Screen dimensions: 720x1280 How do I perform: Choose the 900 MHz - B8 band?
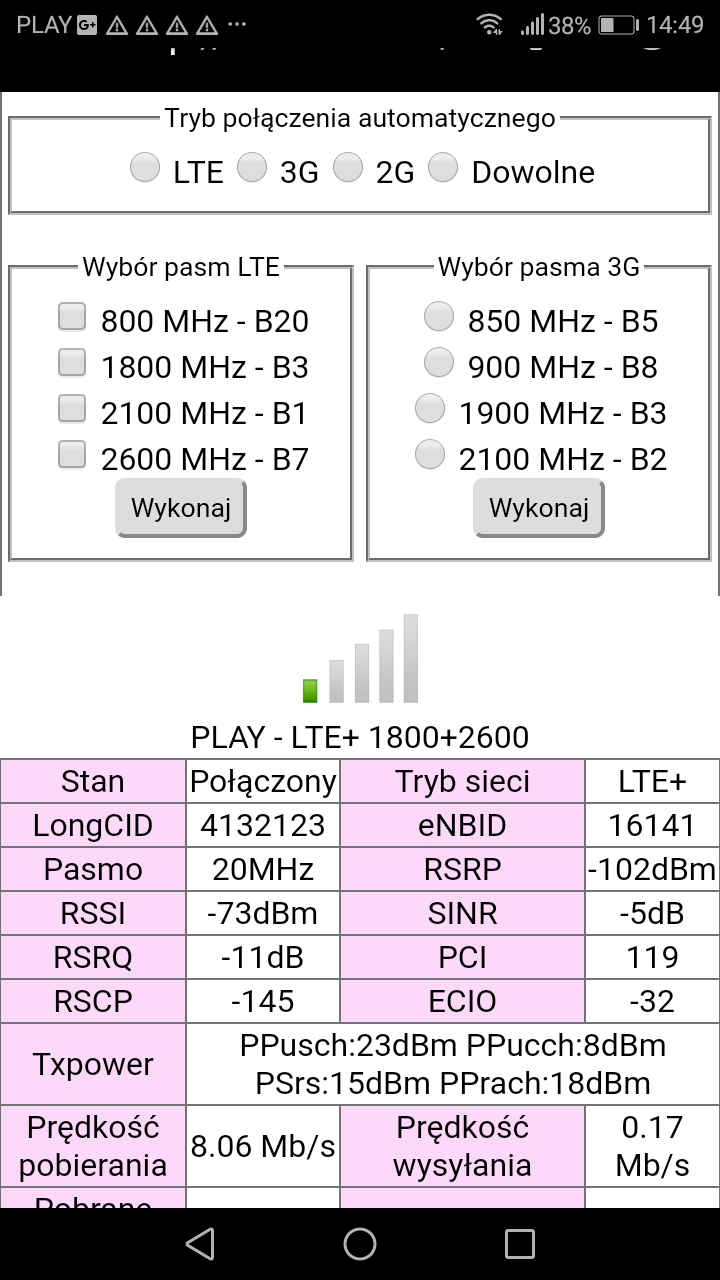tap(439, 362)
